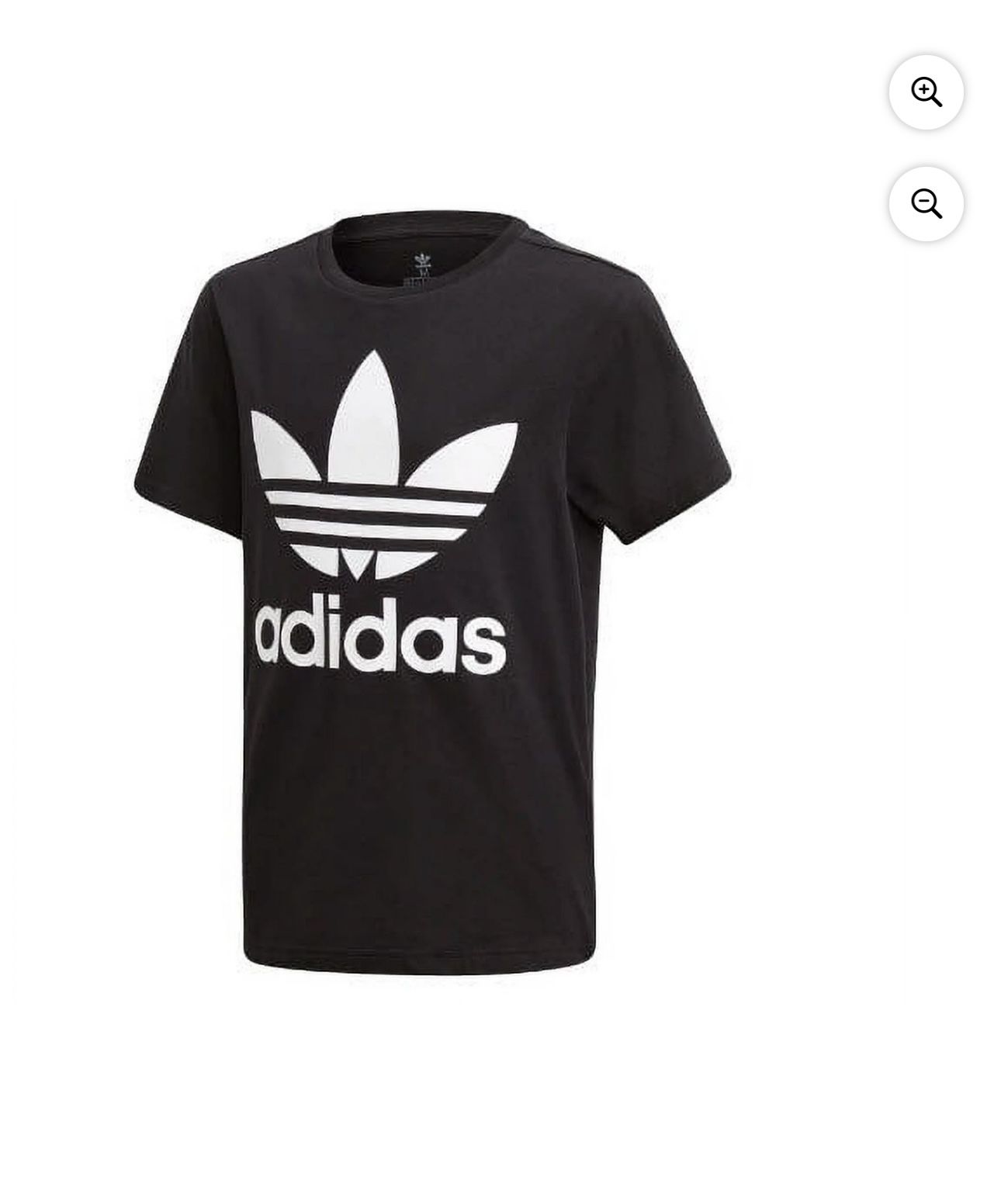Click the adidas wordmark on the t-shirt
This screenshot has width=1001, height=1204.
pyautogui.click(x=380, y=635)
